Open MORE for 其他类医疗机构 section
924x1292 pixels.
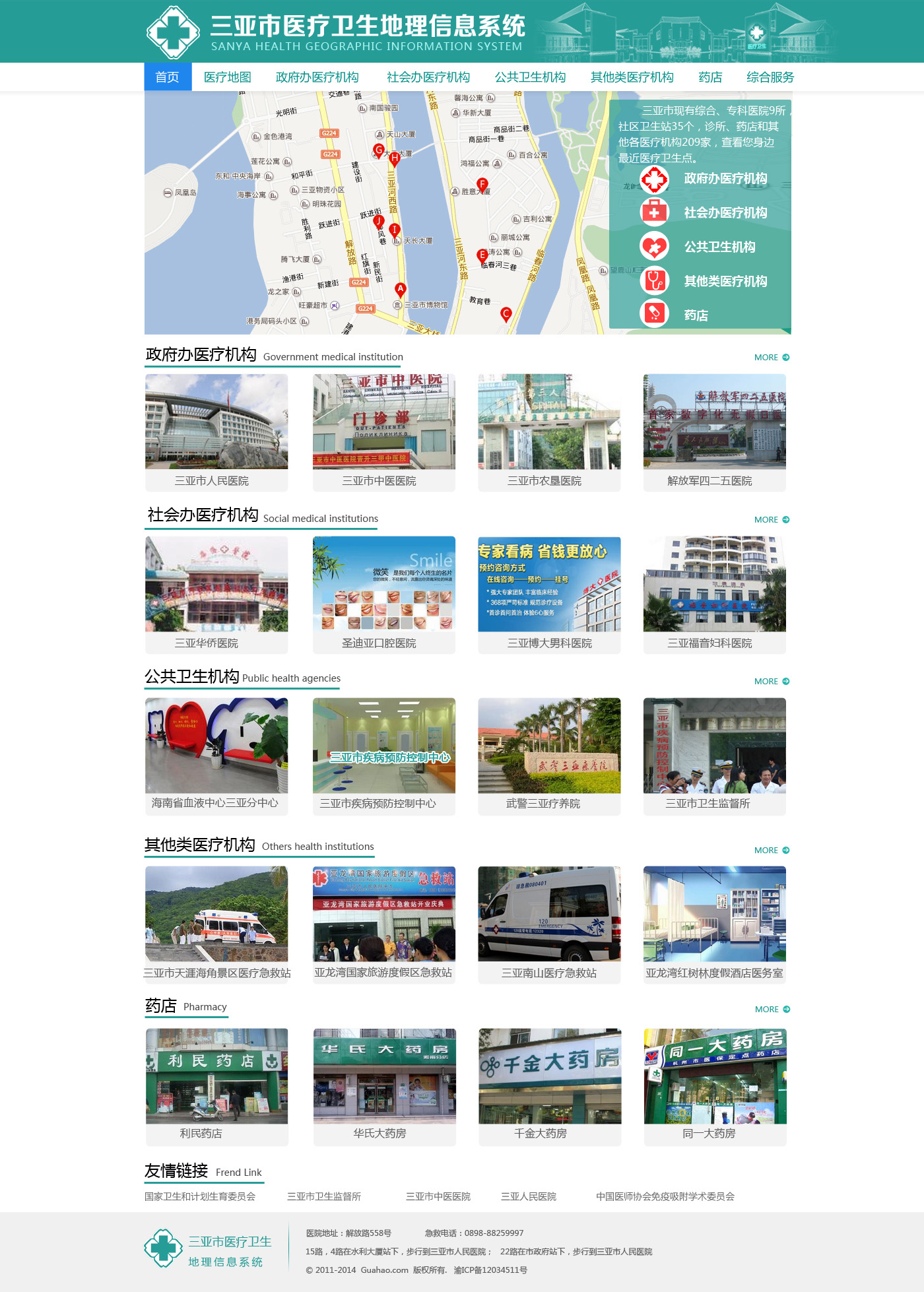click(771, 850)
